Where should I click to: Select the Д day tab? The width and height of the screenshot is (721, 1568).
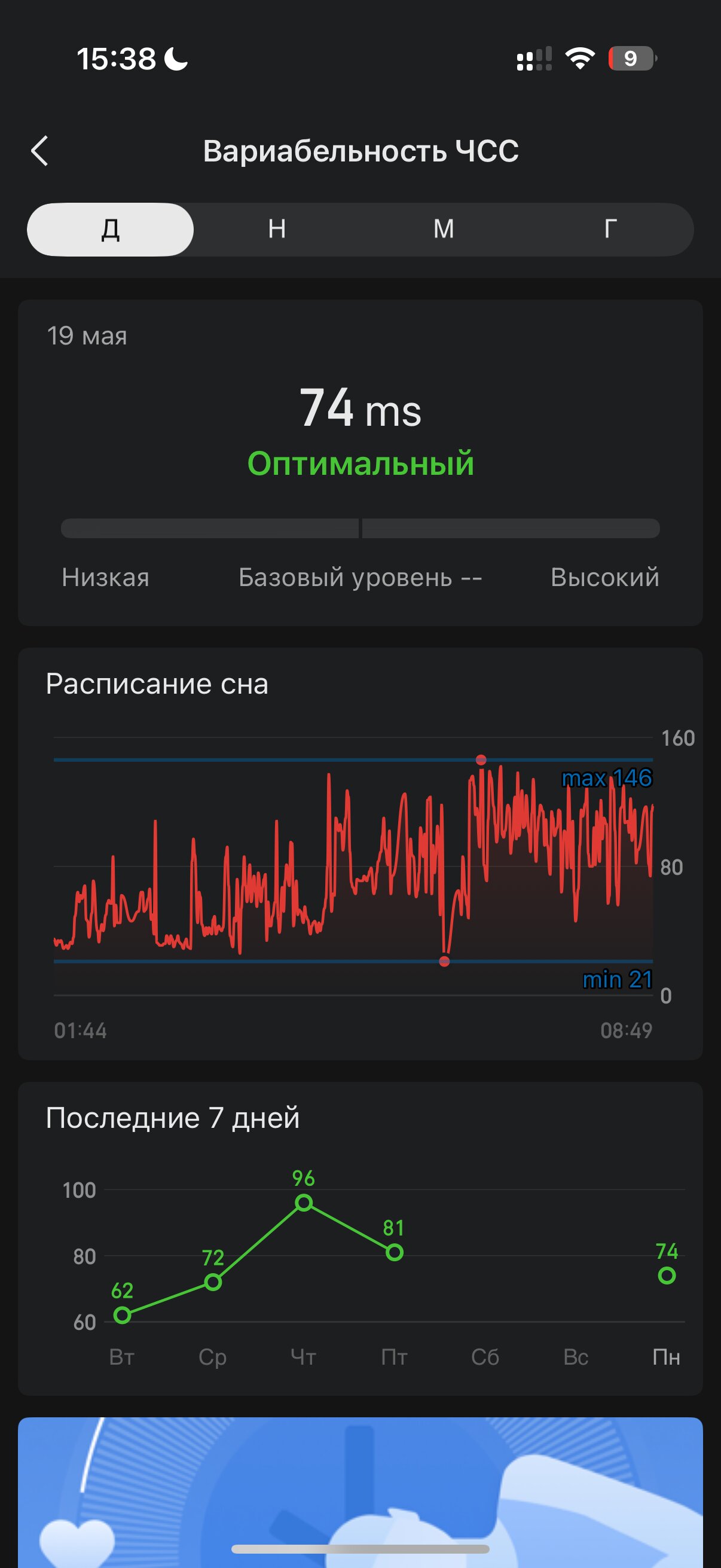pyautogui.click(x=110, y=230)
